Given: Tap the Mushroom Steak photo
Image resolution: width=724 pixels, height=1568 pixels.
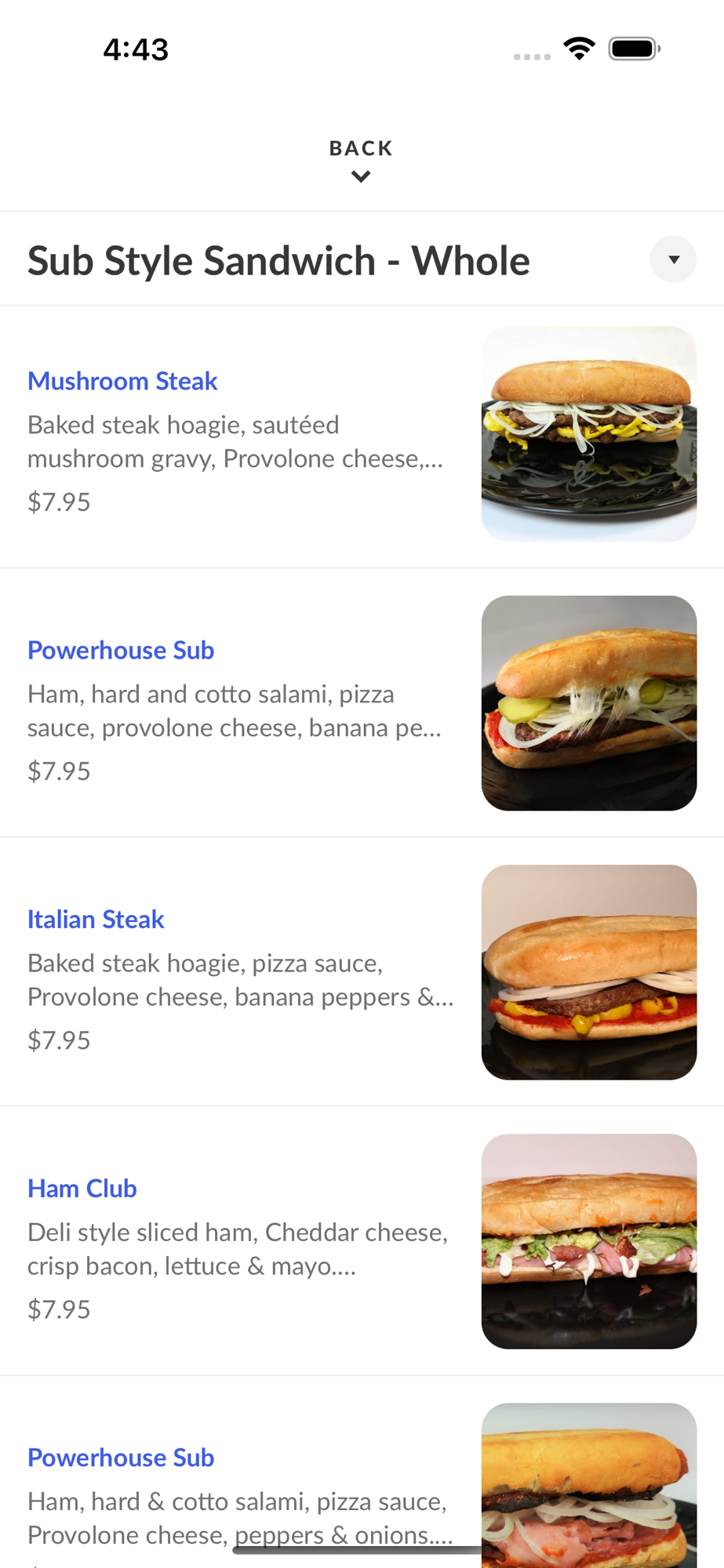Looking at the screenshot, I should tap(588, 434).
